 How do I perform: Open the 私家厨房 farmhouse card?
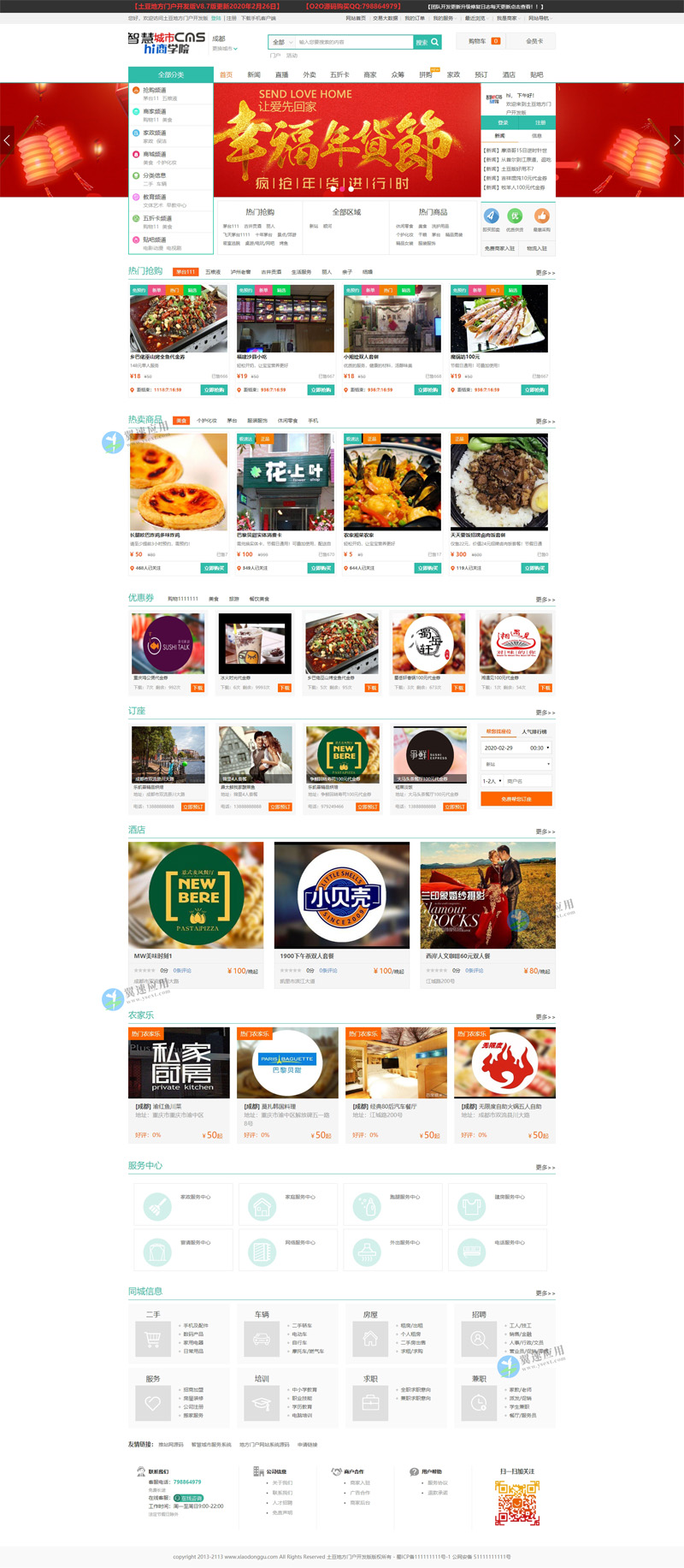[x=179, y=1063]
